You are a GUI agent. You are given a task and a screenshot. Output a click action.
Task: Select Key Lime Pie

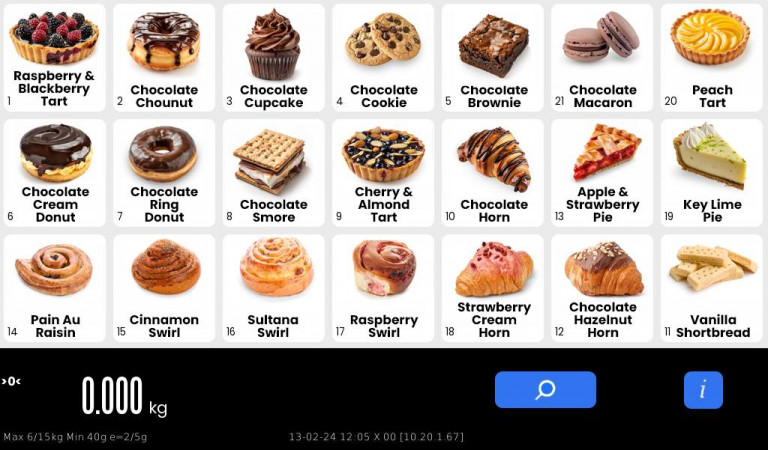coord(712,173)
